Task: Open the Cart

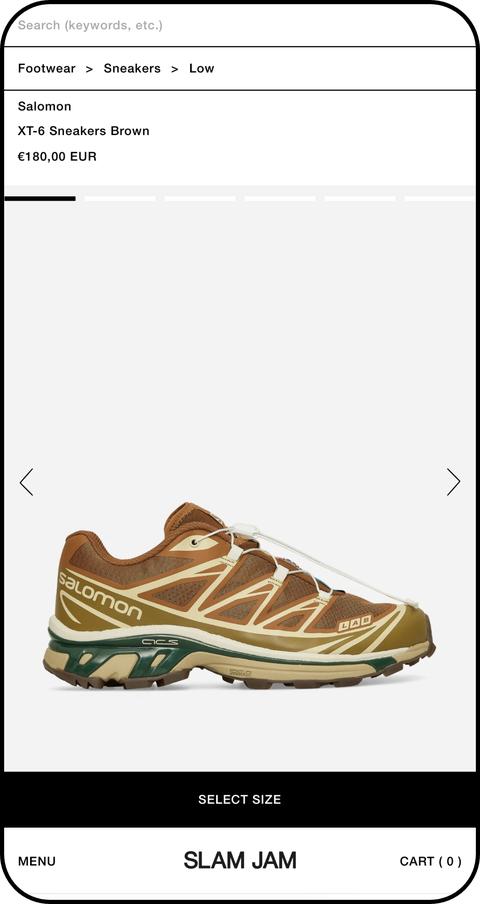Action: tap(430, 861)
